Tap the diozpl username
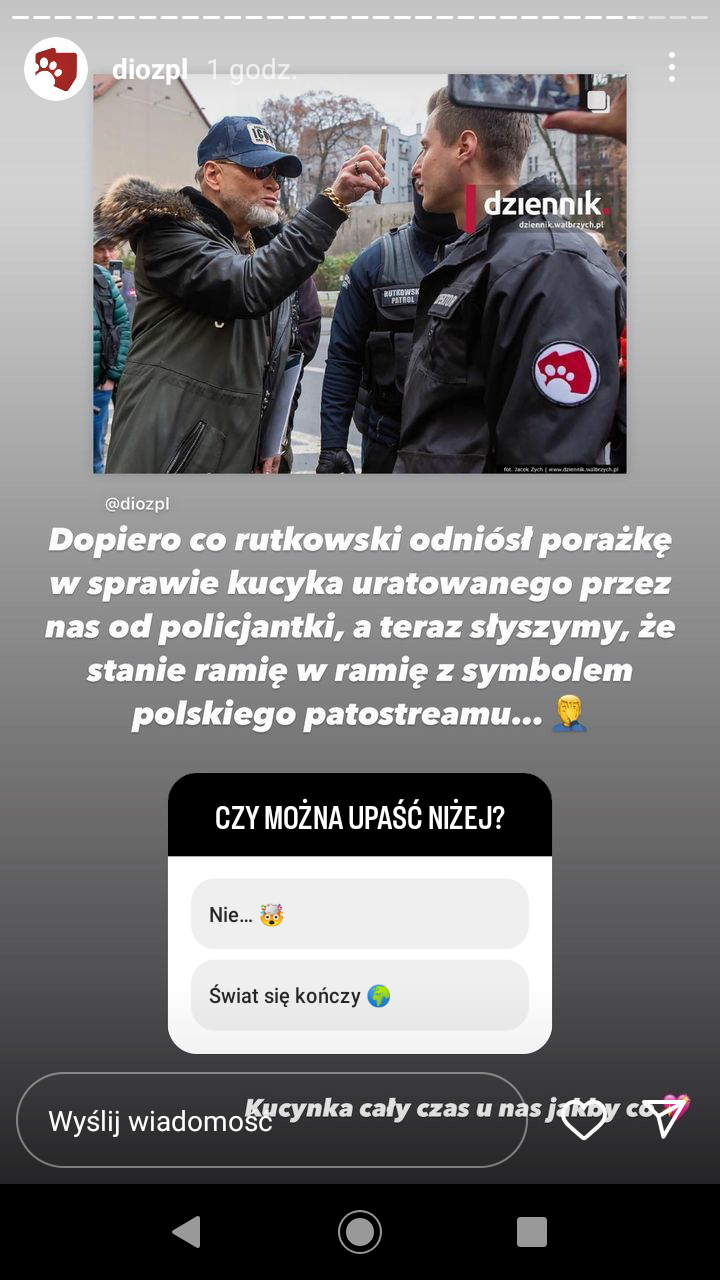720x1280 pixels. [150, 70]
